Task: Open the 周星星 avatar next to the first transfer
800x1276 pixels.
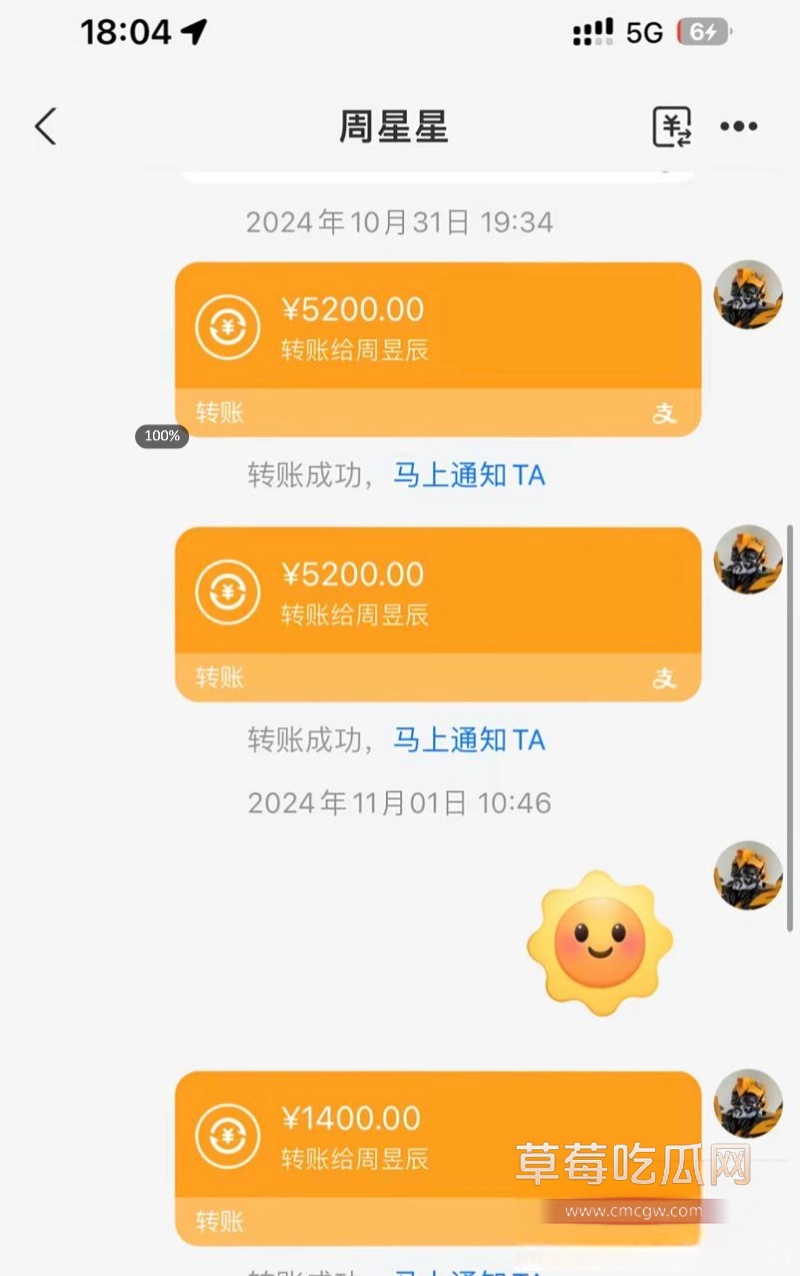Action: 748,294
